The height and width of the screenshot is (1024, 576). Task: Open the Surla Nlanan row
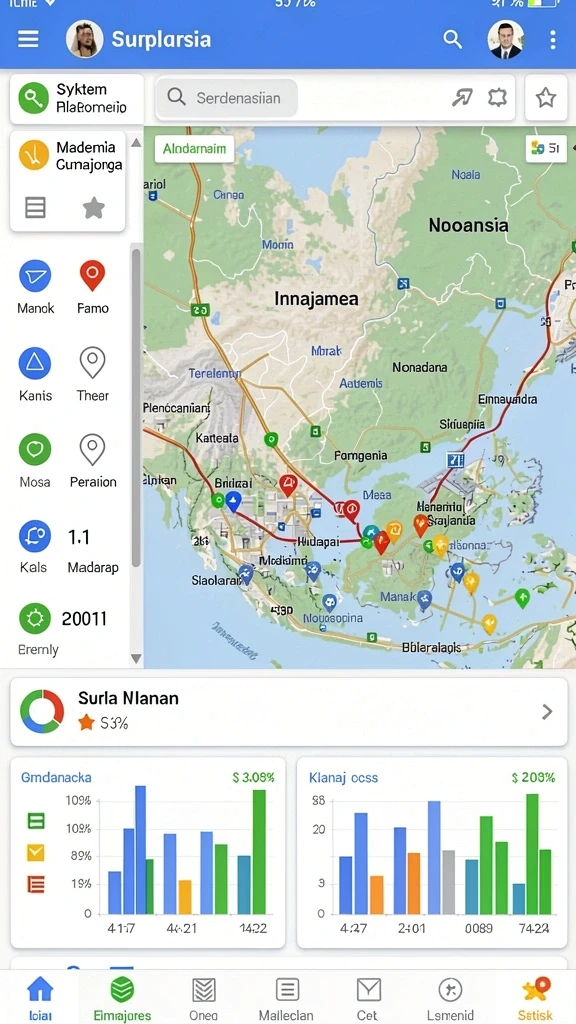tap(288, 712)
